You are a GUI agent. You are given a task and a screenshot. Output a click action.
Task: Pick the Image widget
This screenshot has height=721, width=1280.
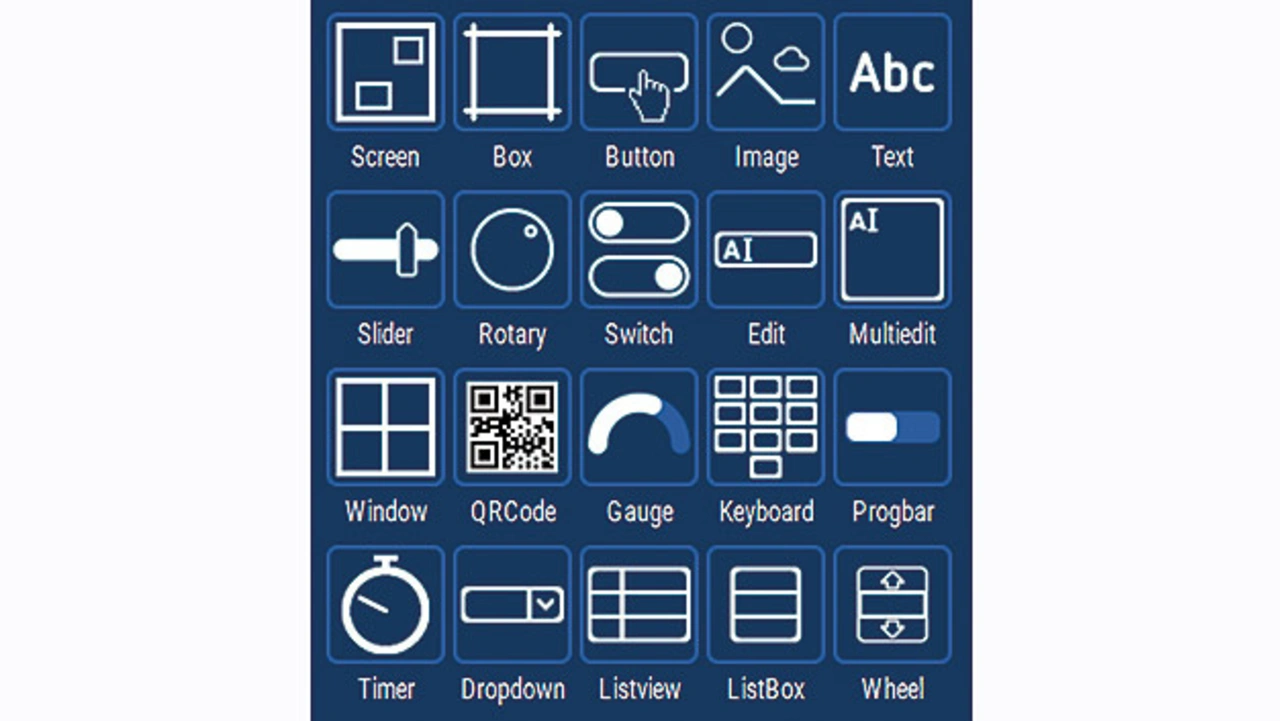pos(766,73)
